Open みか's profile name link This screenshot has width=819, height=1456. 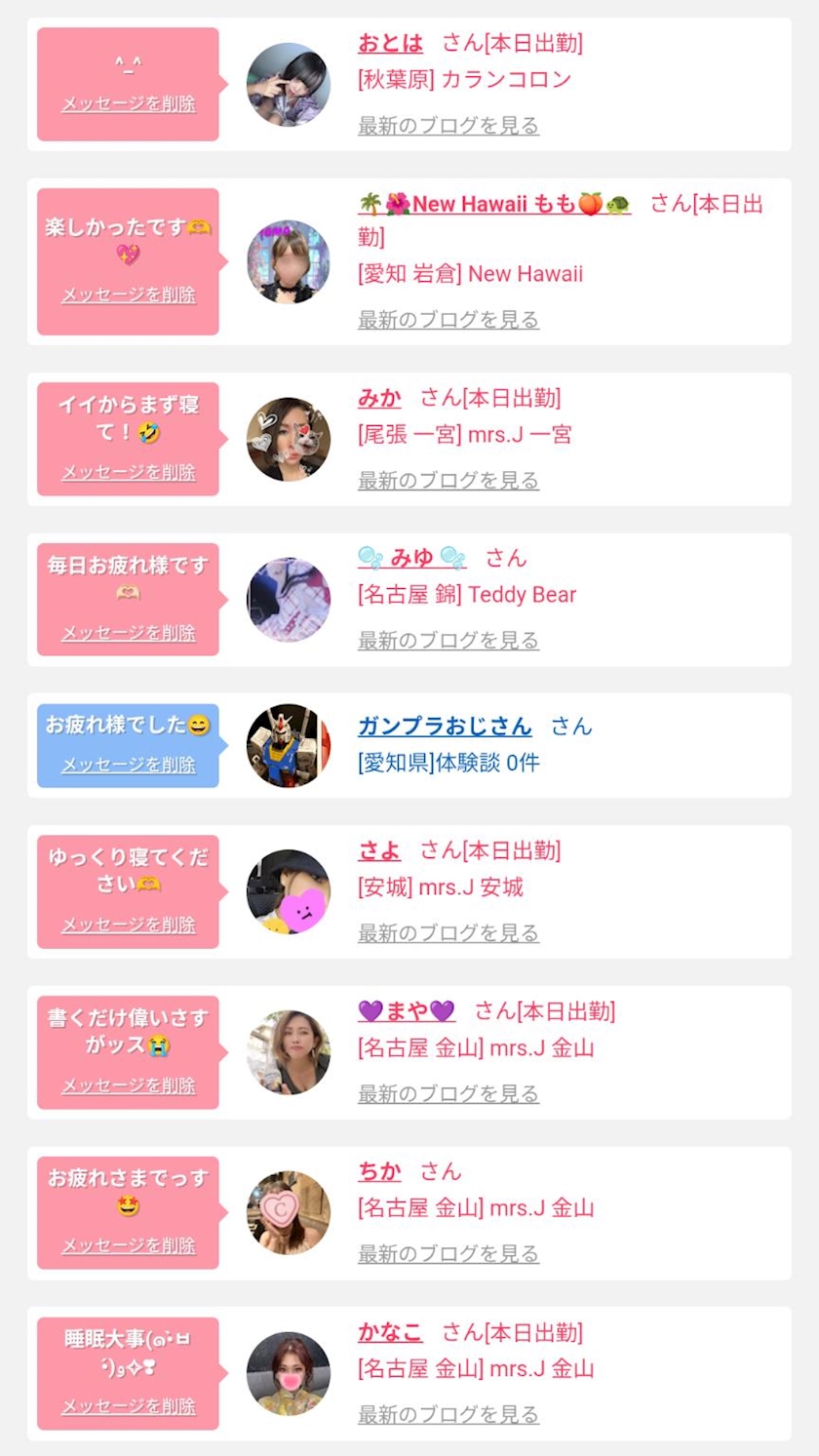pos(378,398)
